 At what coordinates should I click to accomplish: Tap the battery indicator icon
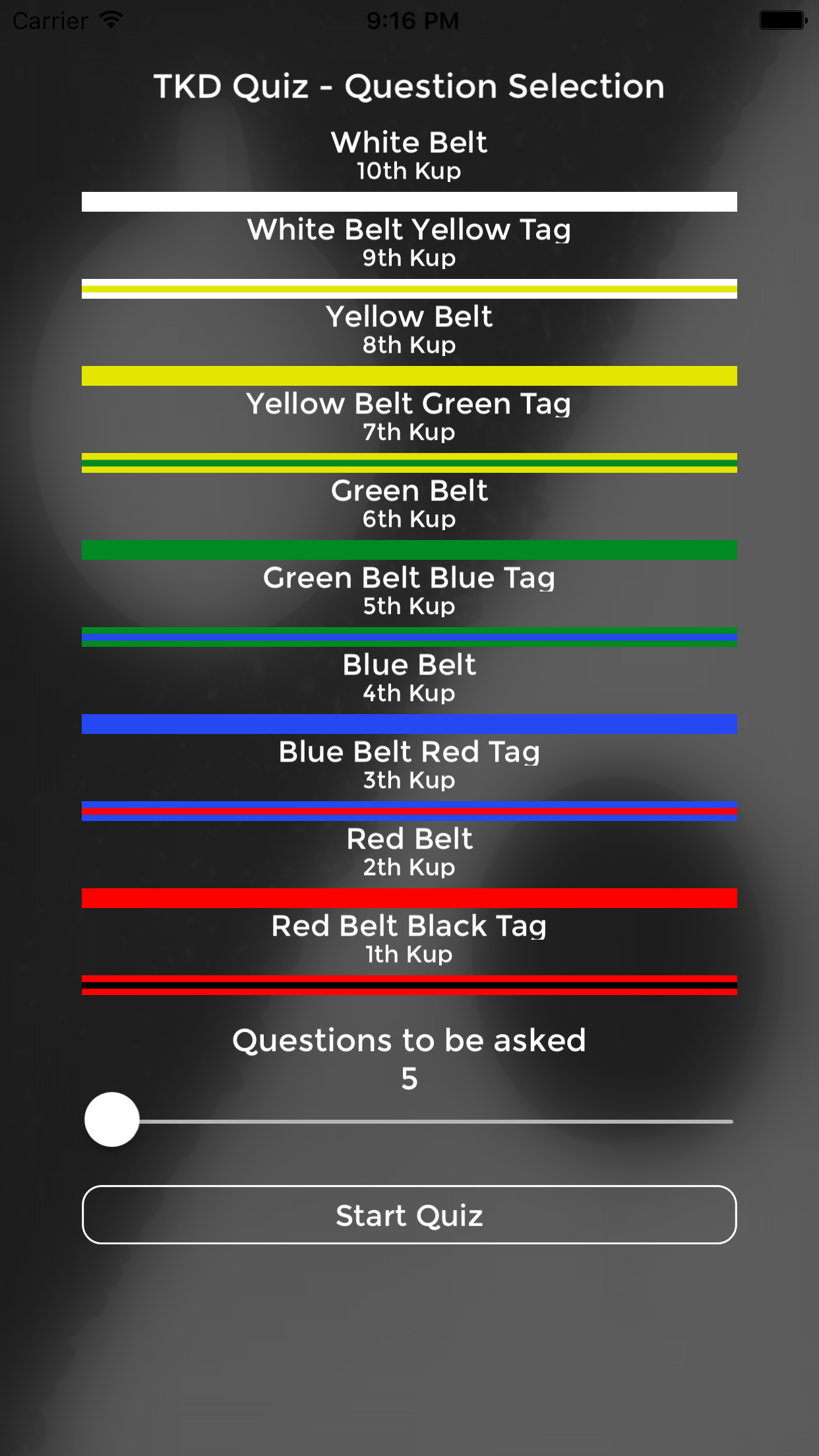782,20
